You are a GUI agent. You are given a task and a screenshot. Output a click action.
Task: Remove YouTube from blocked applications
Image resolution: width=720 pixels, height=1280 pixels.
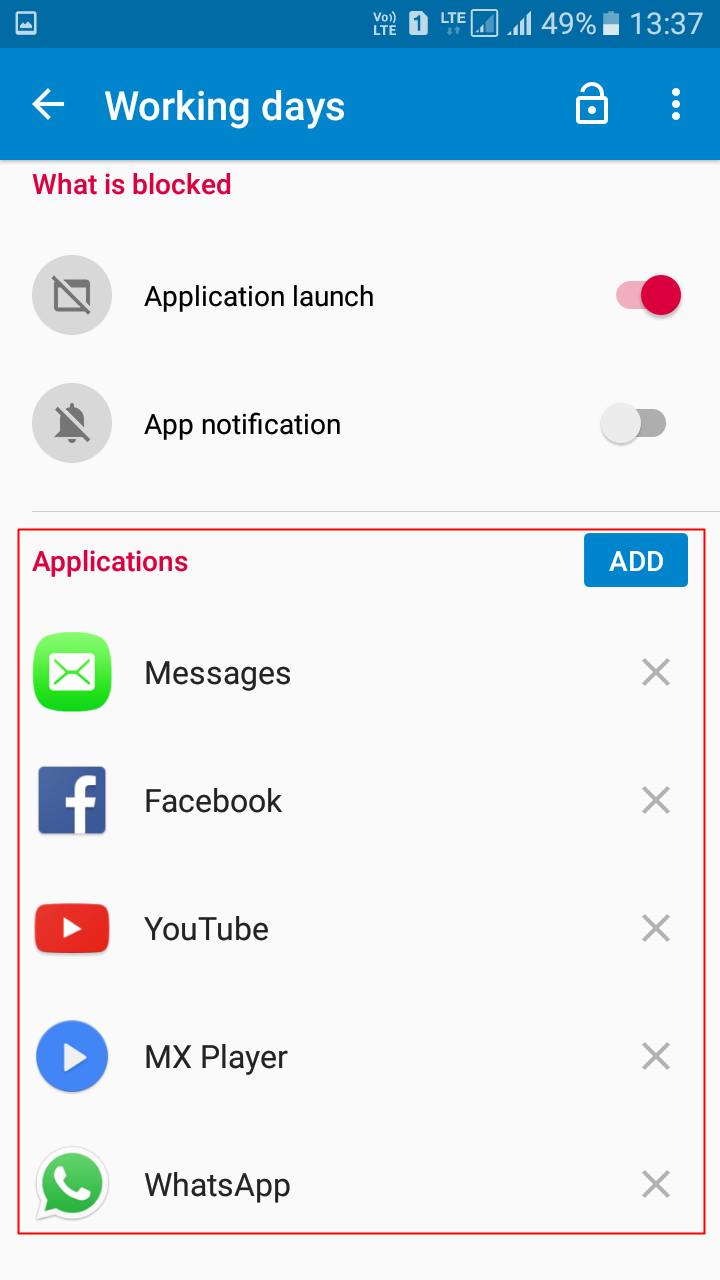pyautogui.click(x=656, y=929)
